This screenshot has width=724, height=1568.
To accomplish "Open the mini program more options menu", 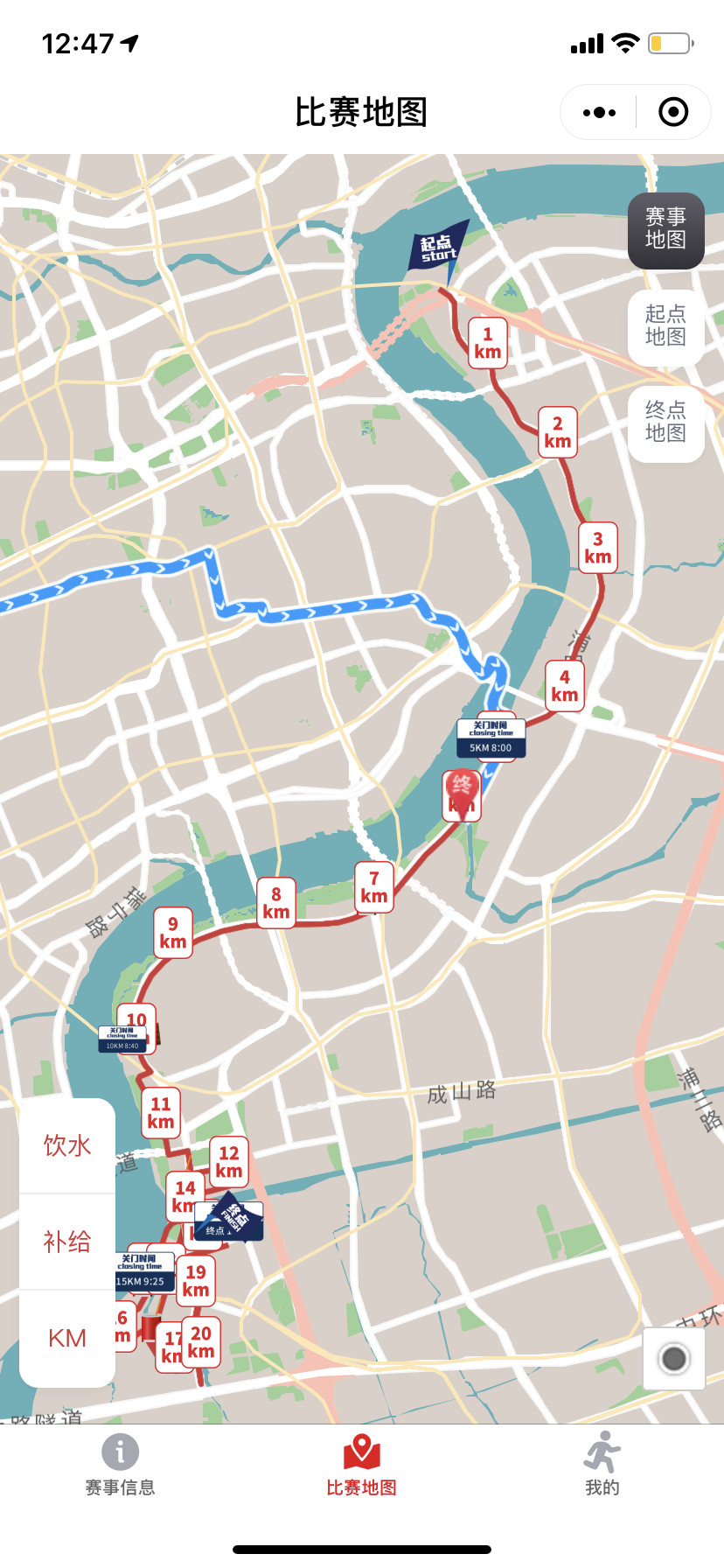I will point(599,112).
